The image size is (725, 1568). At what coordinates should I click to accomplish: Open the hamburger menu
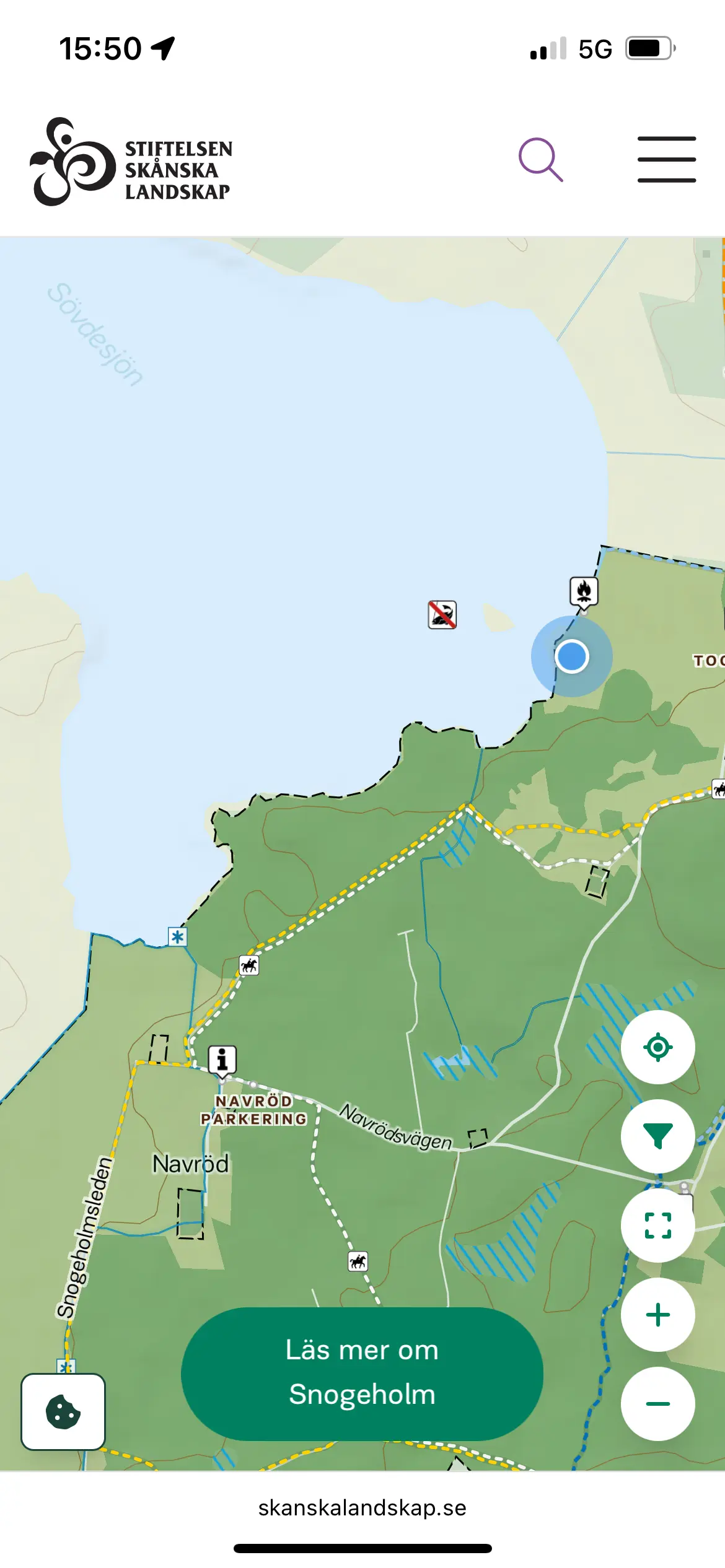667,160
